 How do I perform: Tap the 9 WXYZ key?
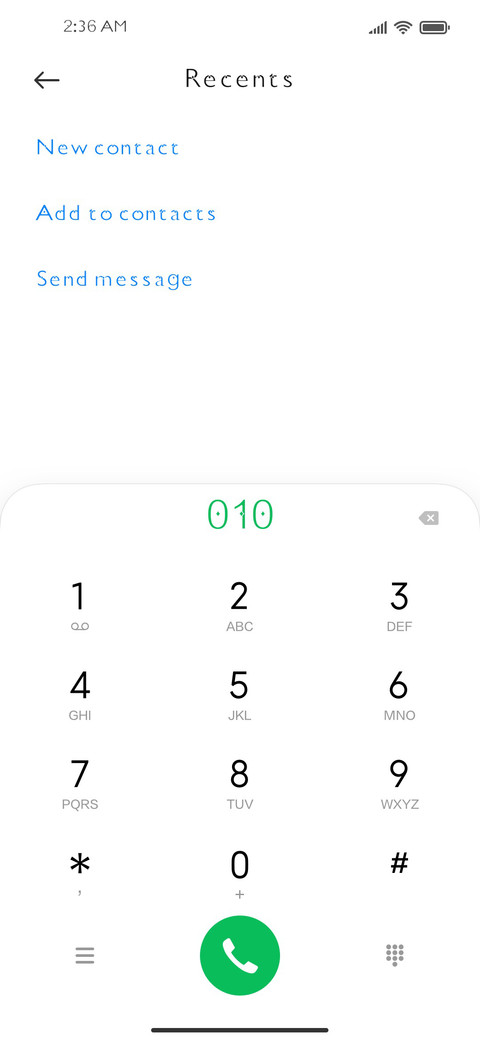(x=399, y=784)
